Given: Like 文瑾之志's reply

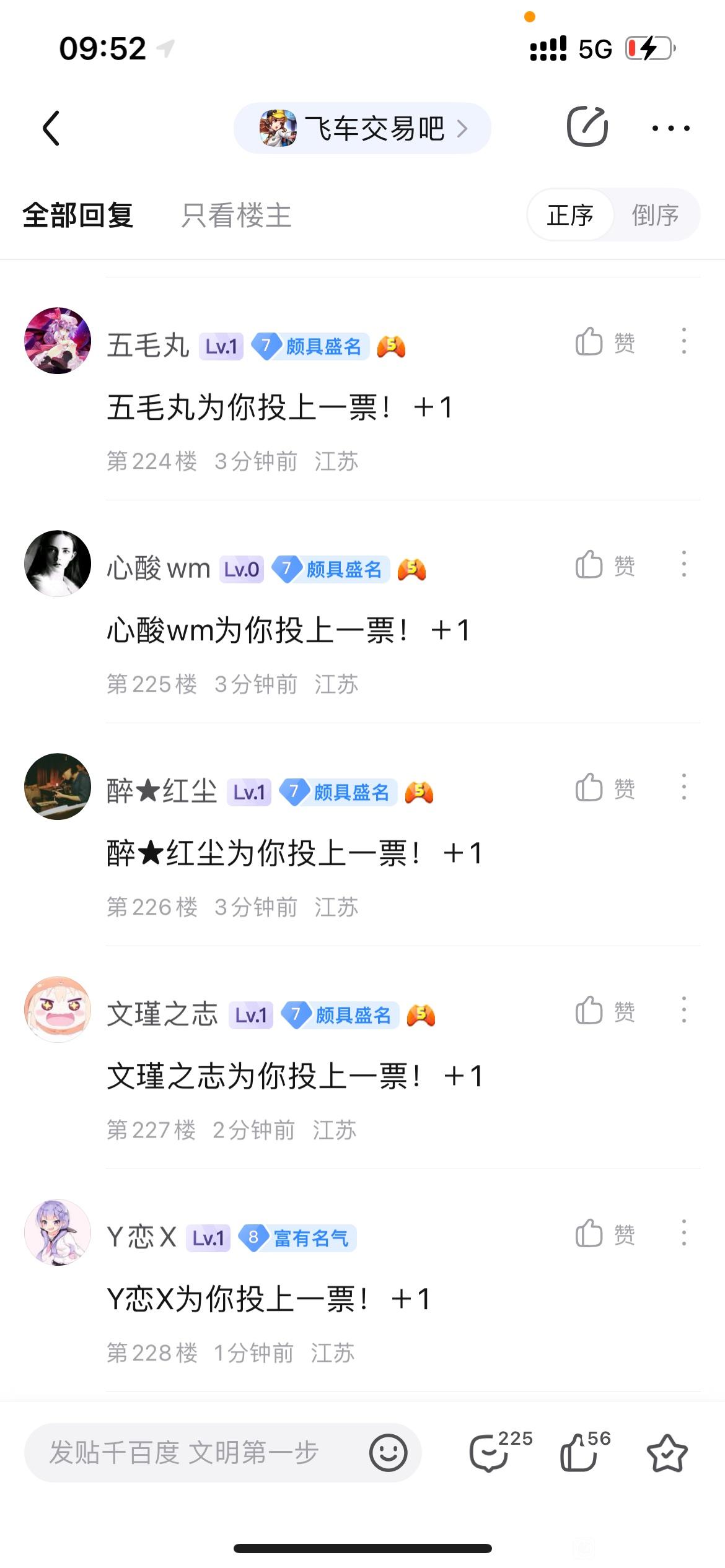Looking at the screenshot, I should [604, 1011].
